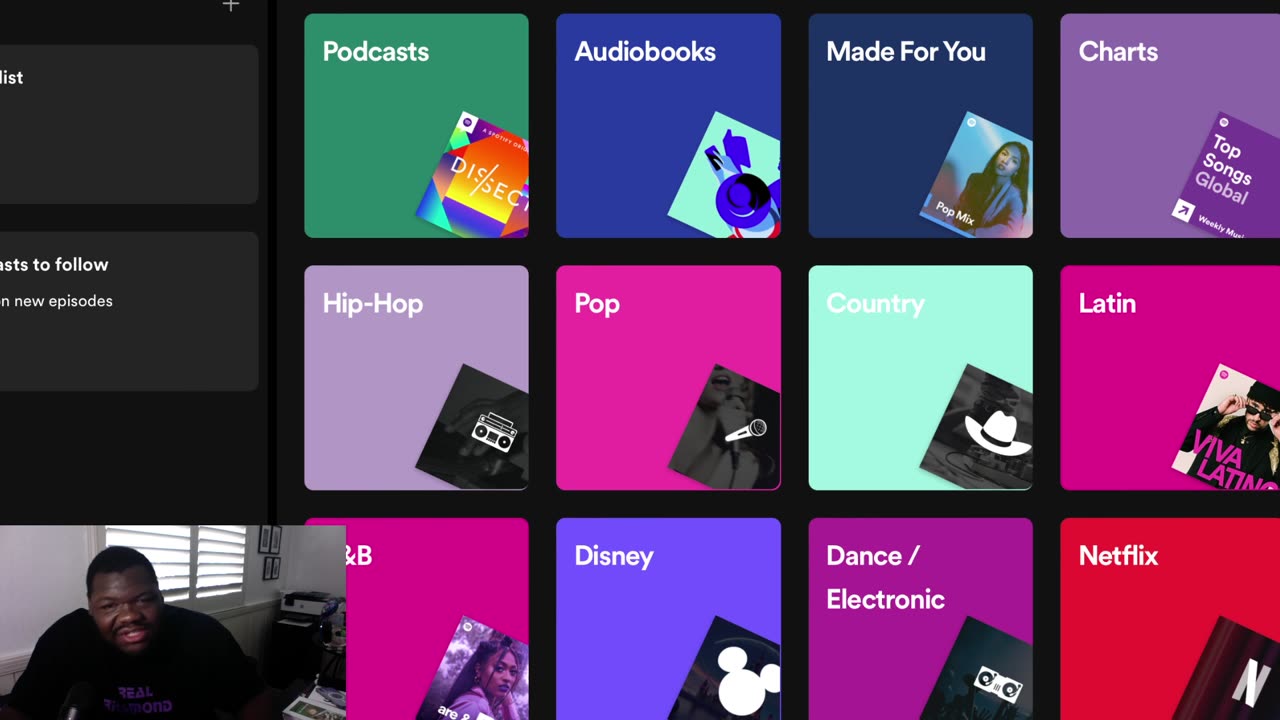Image resolution: width=1280 pixels, height=720 pixels.
Task: Select the Dance / Electronic tile
Action: click(920, 618)
